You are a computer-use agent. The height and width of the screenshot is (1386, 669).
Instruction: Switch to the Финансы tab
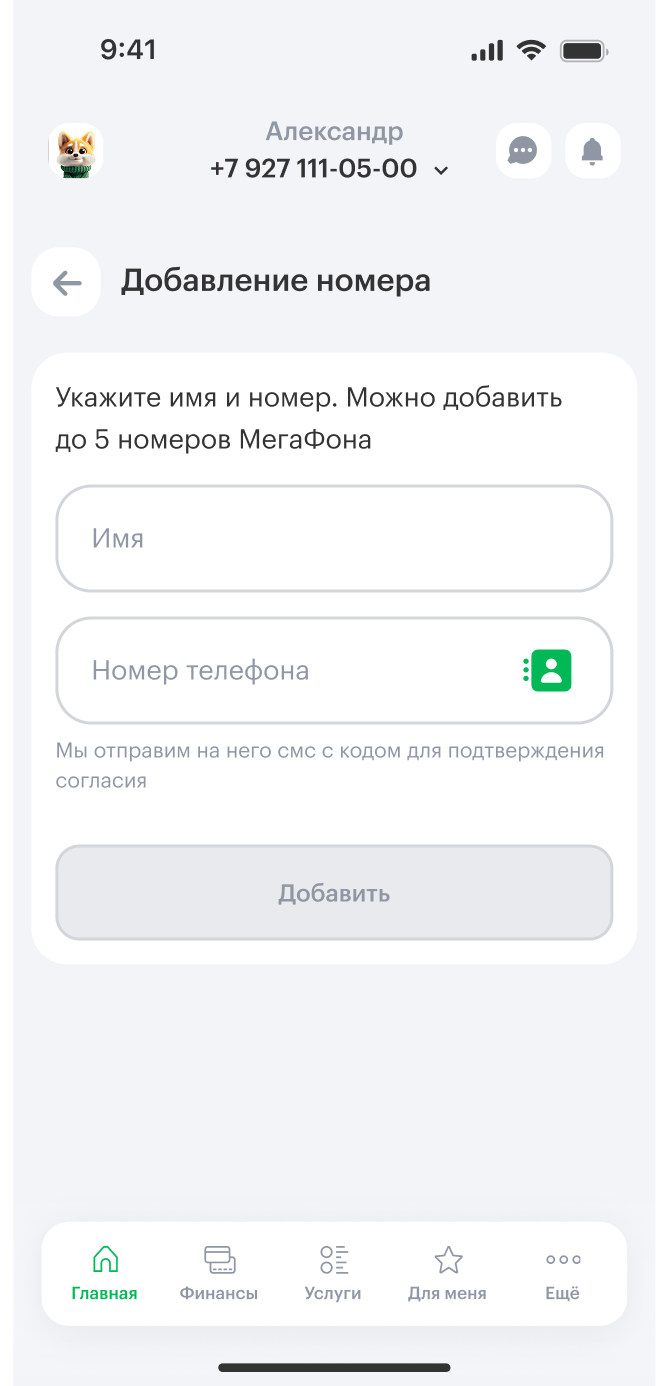(x=219, y=1273)
